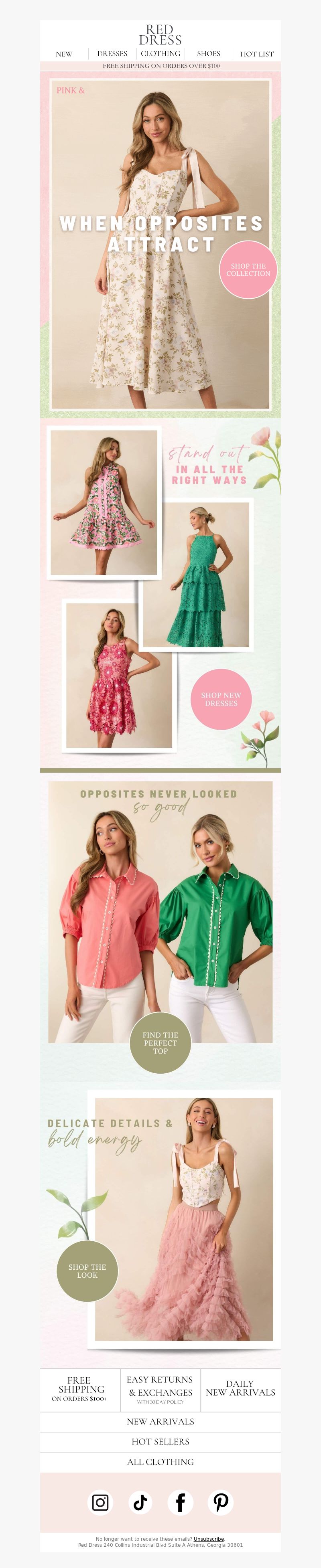The height and width of the screenshot is (1568, 321).
Task: Visit the Facebook page
Action: click(180, 1502)
